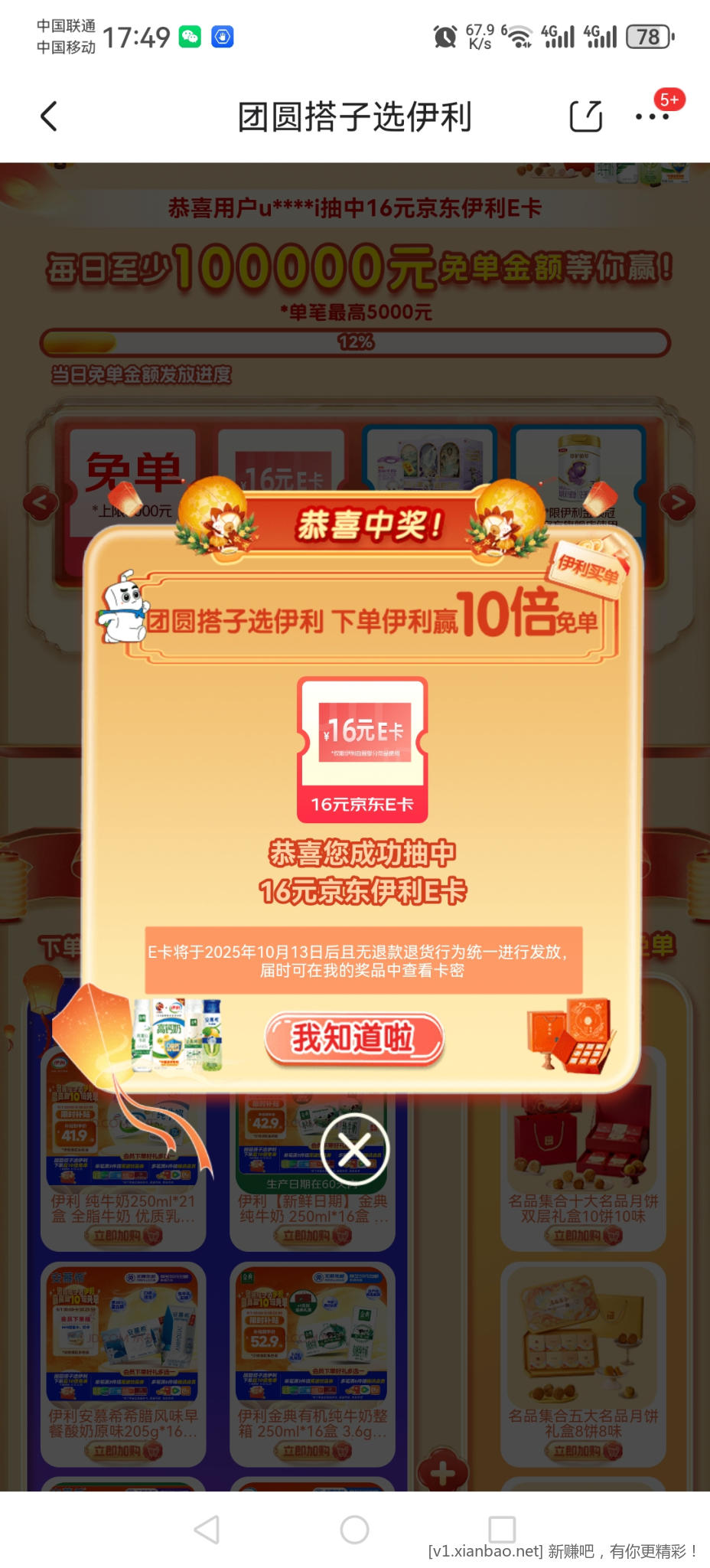This screenshot has width=710, height=1568.
Task: Share this Yili promotion page
Action: pyautogui.click(x=586, y=117)
